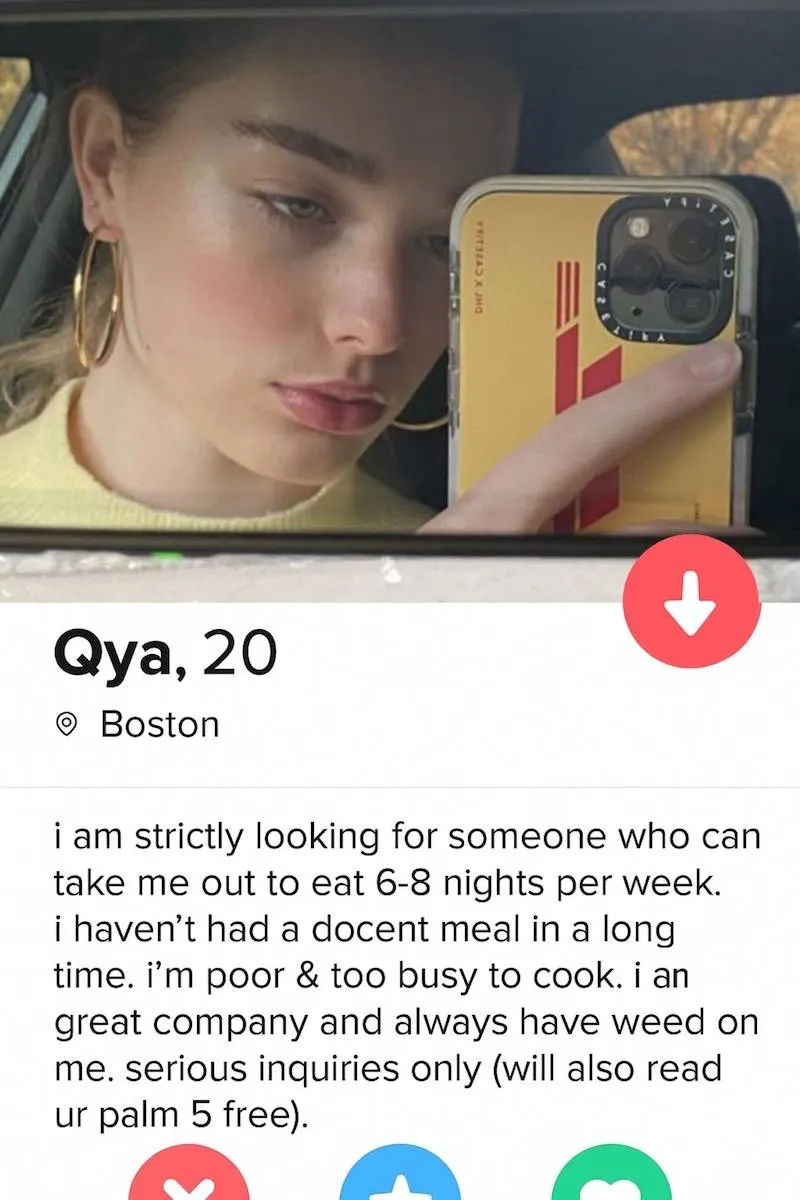Tap the red X to pass on Qya
This screenshot has height=1200, width=800.
pyautogui.click(x=189, y=1182)
